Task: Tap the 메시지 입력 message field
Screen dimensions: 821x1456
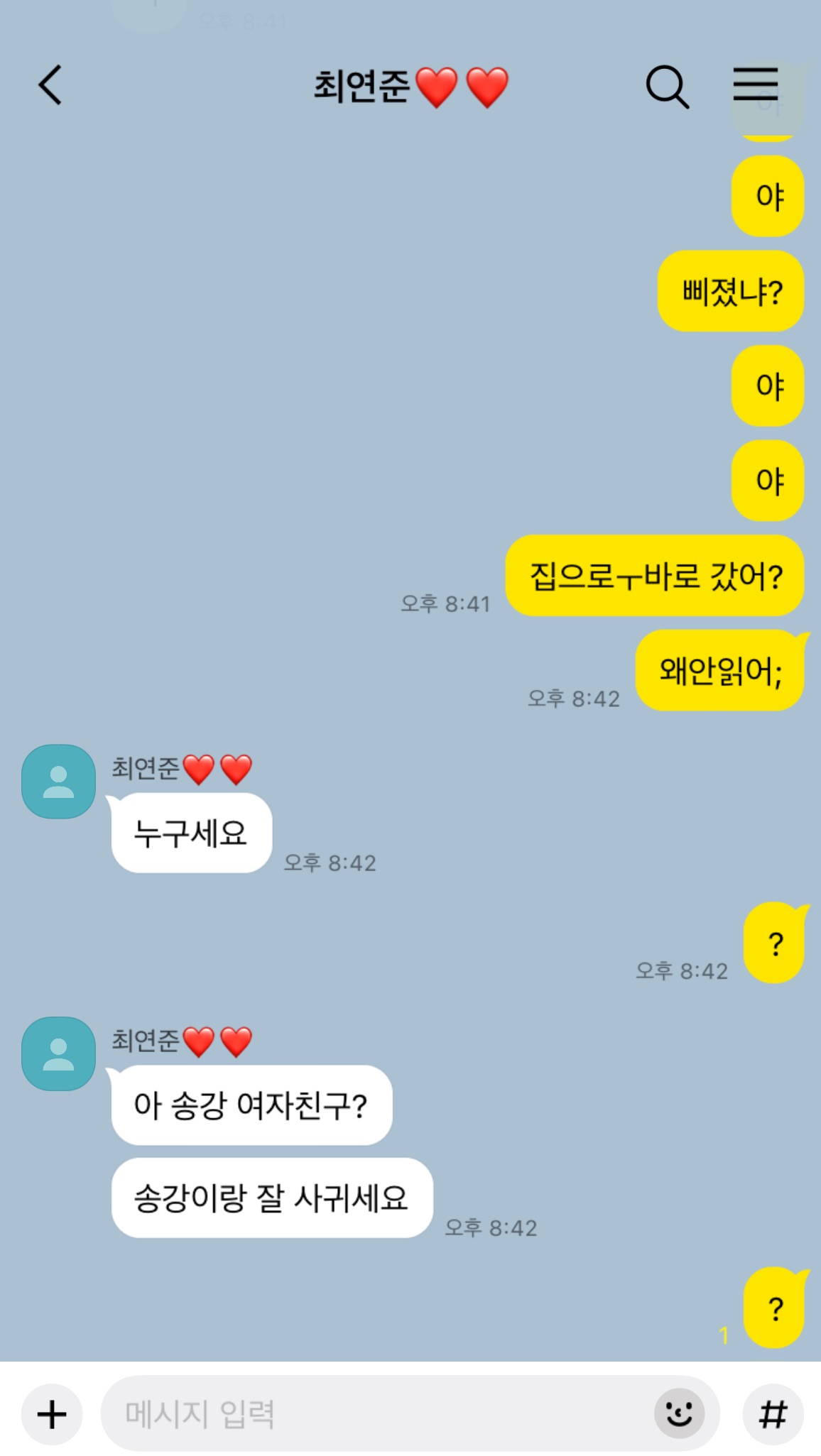Action: pos(369,1414)
